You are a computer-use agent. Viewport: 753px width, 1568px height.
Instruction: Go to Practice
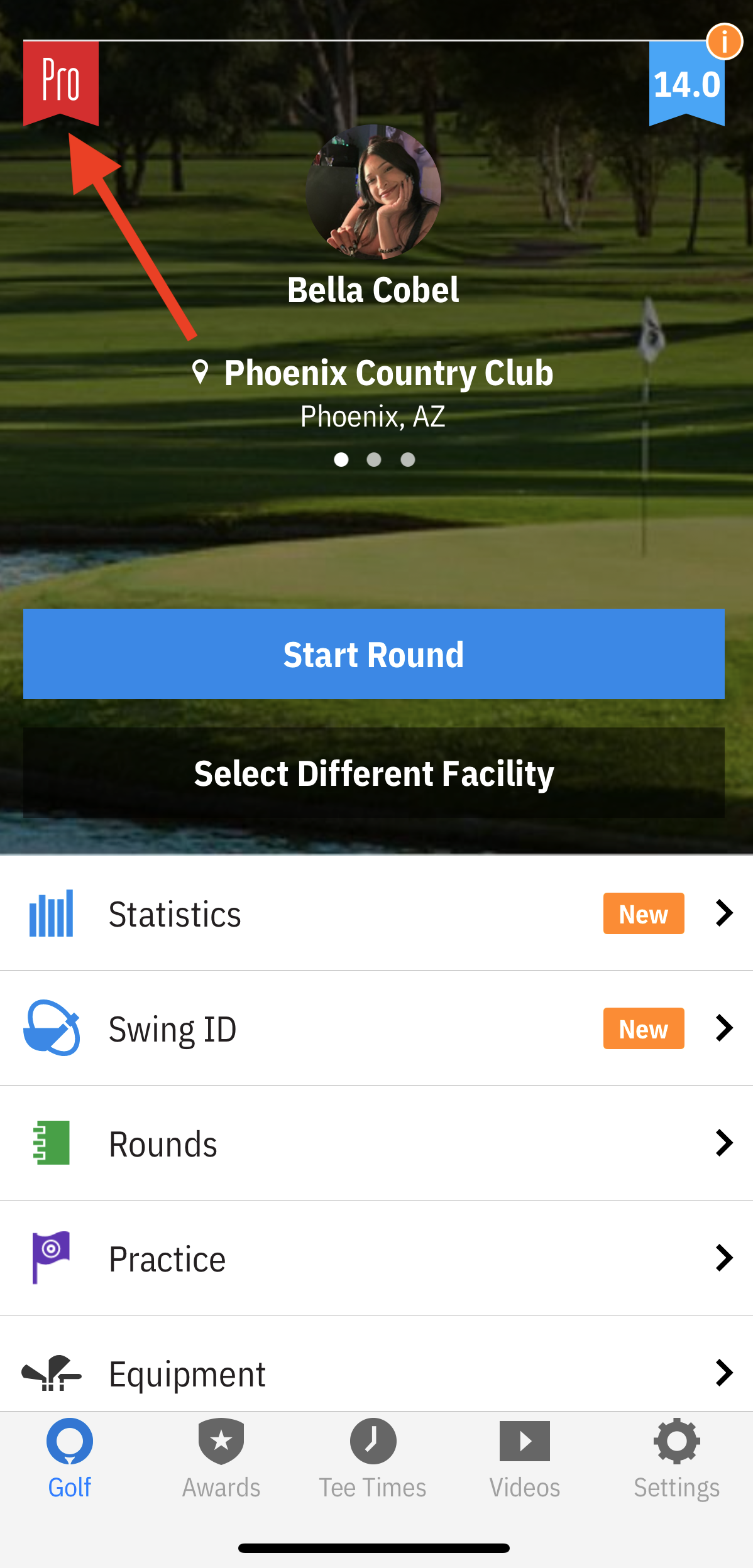pos(376,1258)
